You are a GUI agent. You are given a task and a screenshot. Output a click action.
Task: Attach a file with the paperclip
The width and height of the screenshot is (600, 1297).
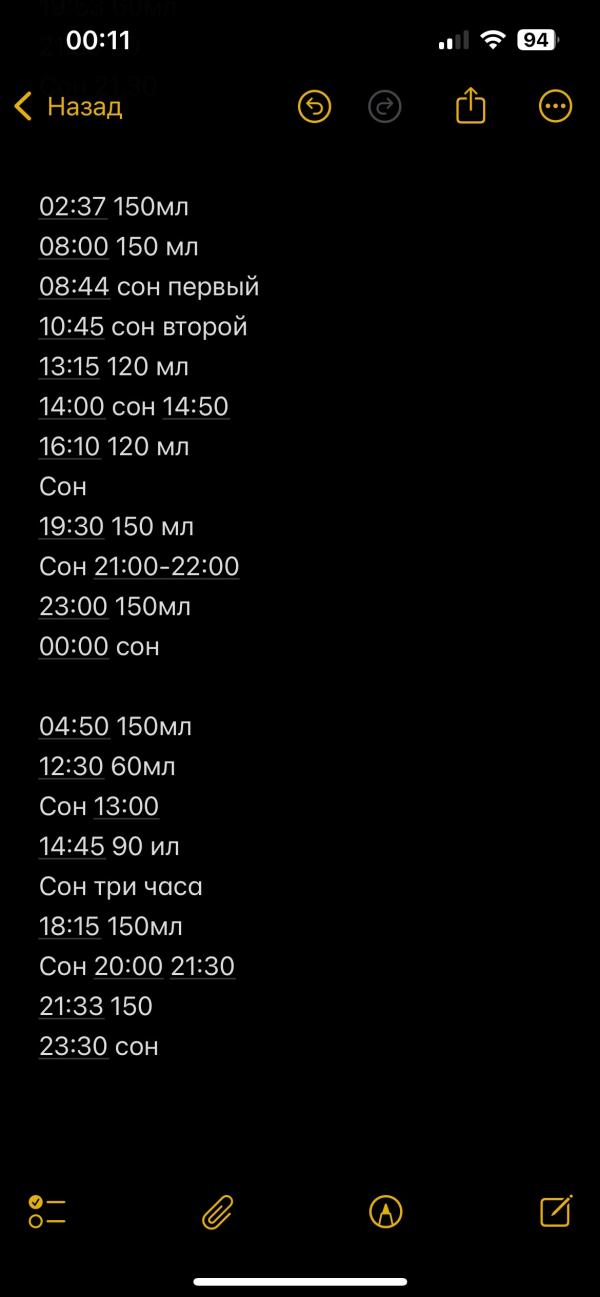(217, 1211)
